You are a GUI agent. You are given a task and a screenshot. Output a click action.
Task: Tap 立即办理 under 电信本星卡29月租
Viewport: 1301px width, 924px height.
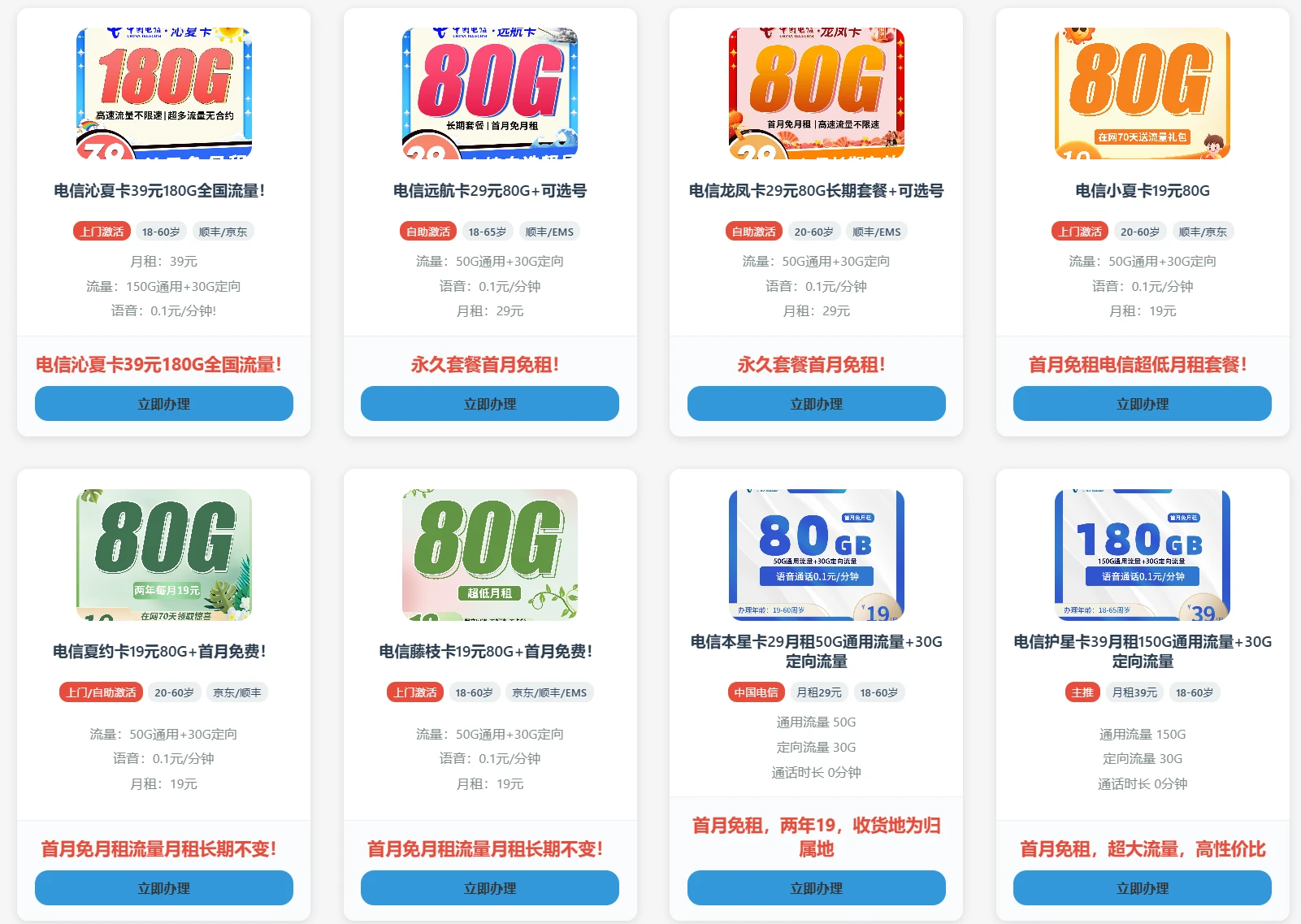(816, 888)
